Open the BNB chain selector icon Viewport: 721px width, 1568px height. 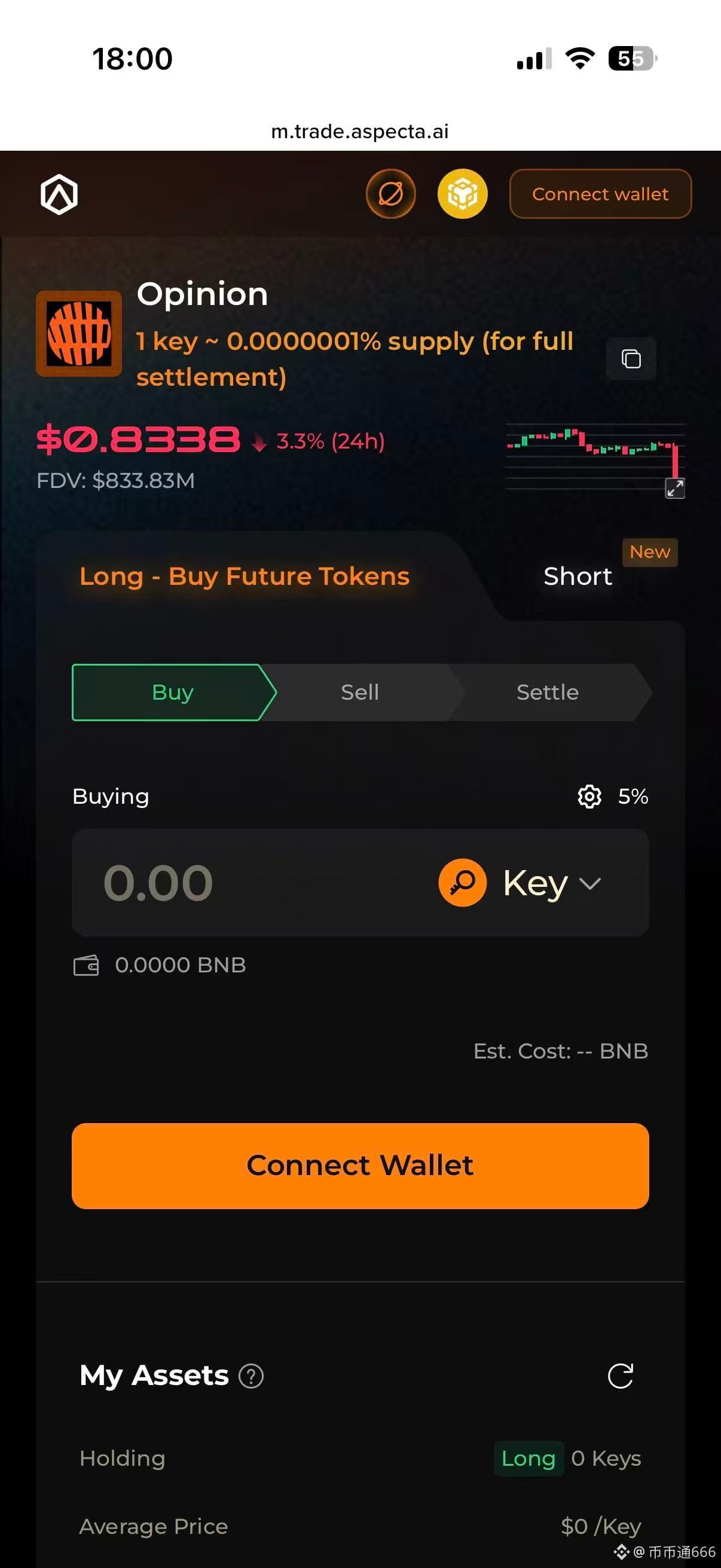[x=462, y=194]
